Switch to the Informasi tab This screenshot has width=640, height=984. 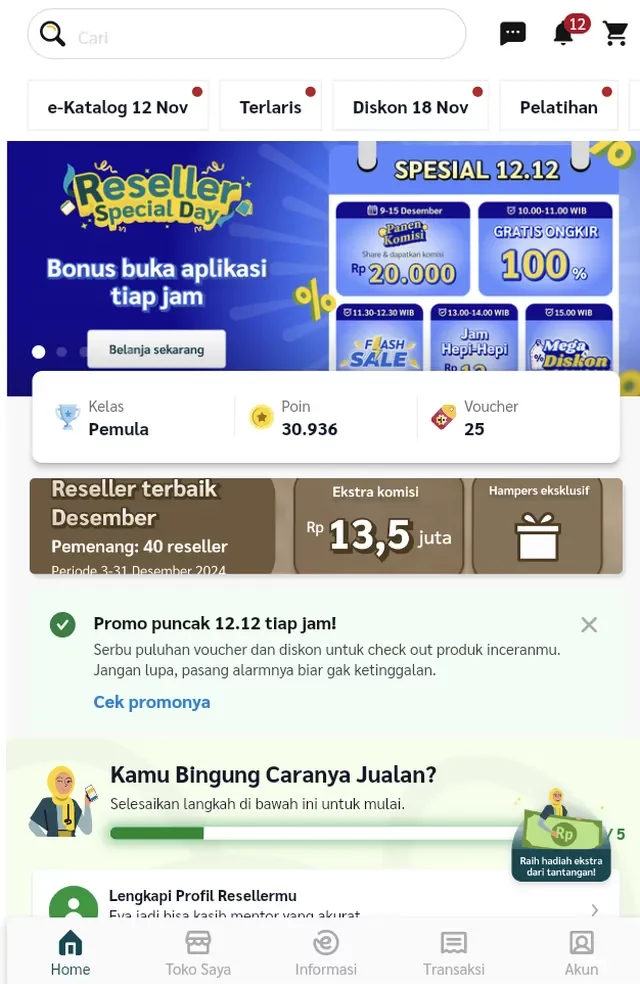click(326, 953)
